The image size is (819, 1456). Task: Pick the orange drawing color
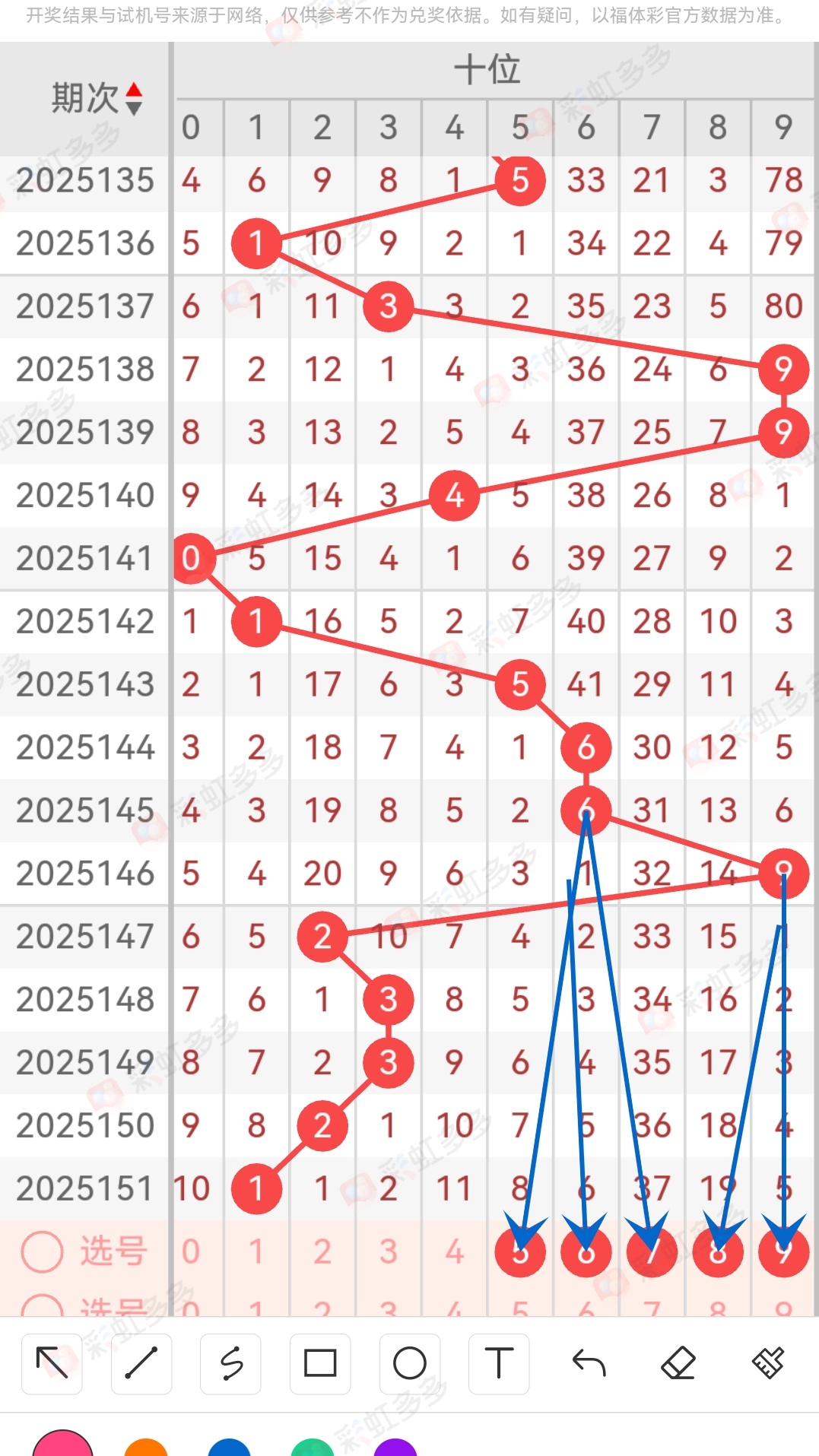146,1447
